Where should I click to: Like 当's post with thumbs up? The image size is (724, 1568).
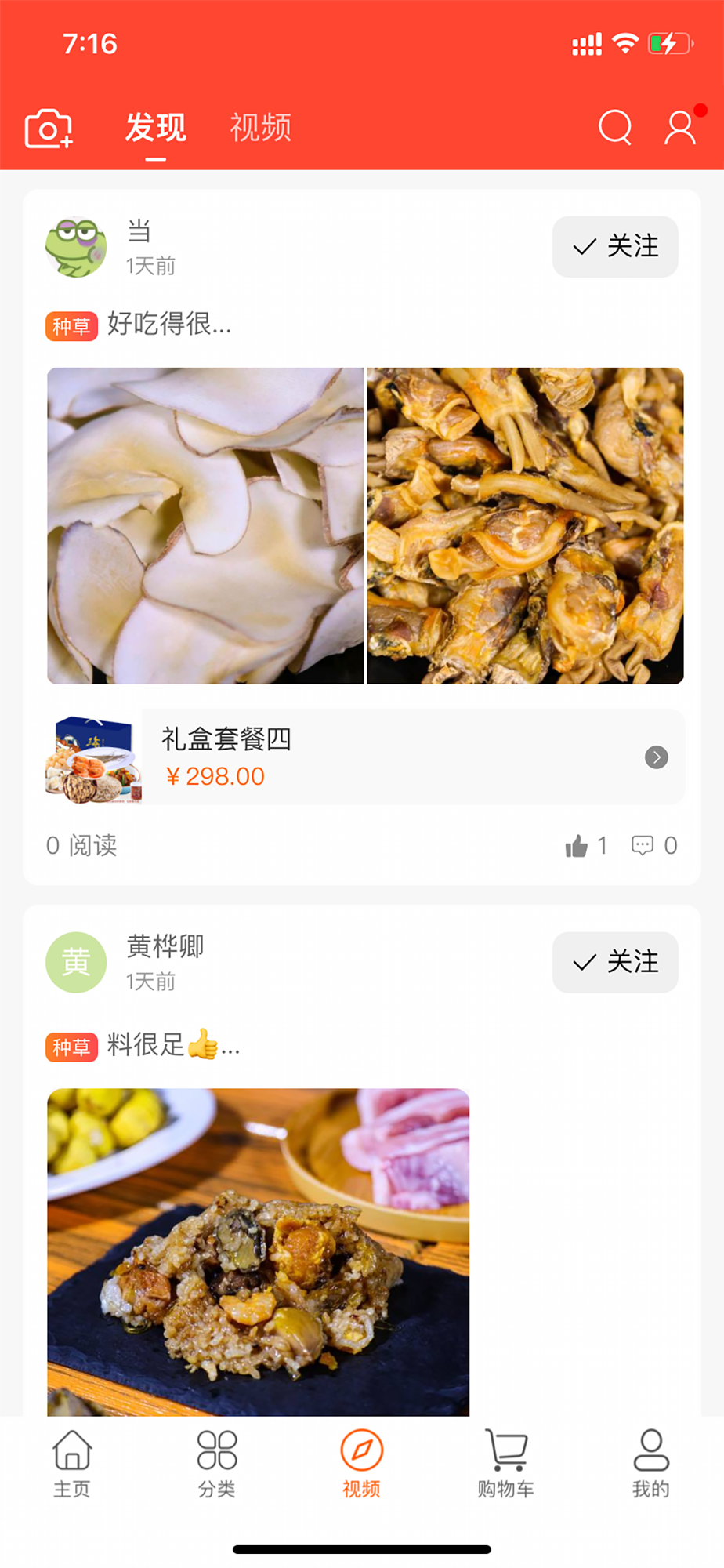pyautogui.click(x=577, y=846)
